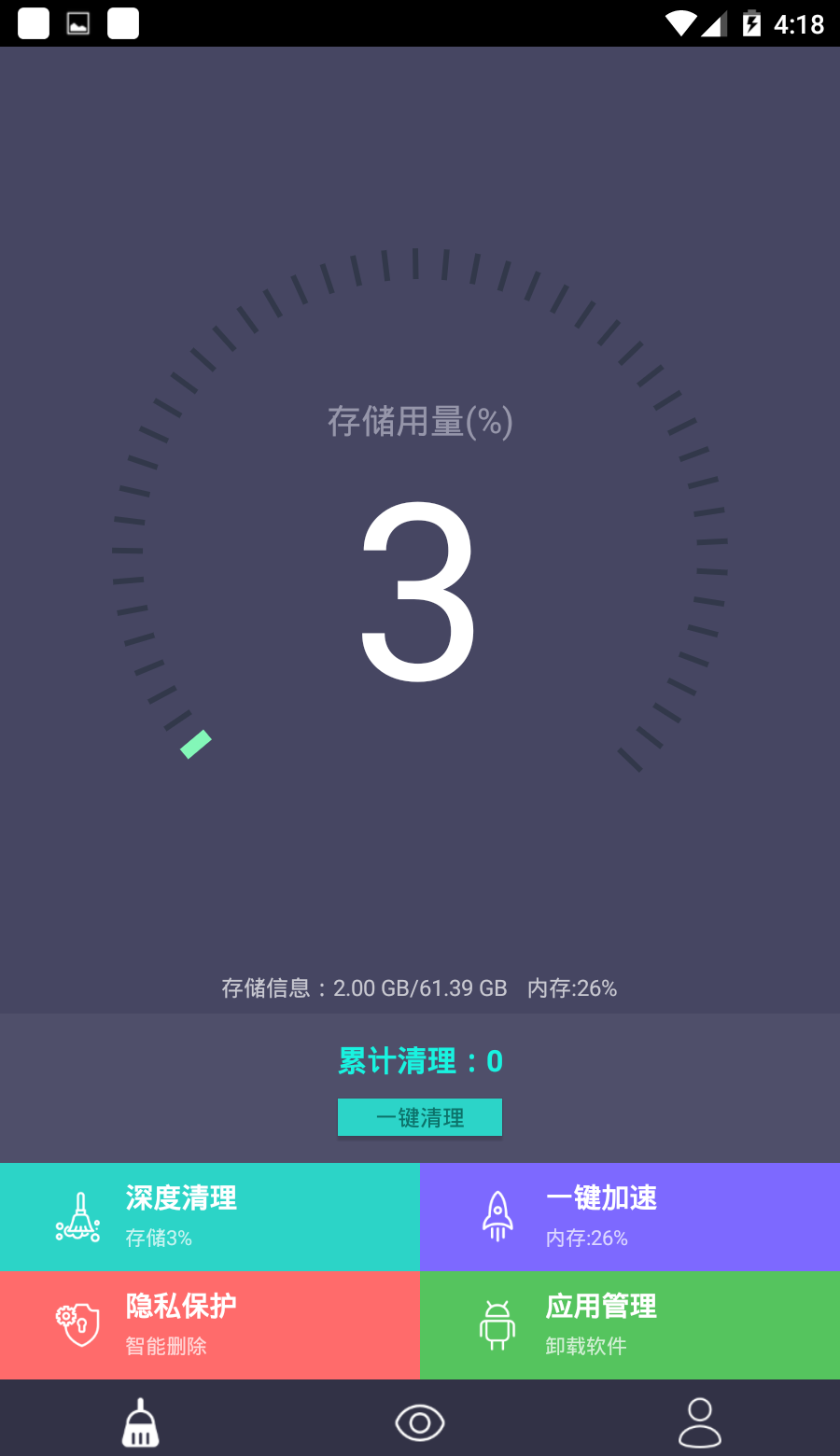Screen dimensions: 840x1456
Task: Tap the 一键清理 button
Action: click(x=420, y=1117)
